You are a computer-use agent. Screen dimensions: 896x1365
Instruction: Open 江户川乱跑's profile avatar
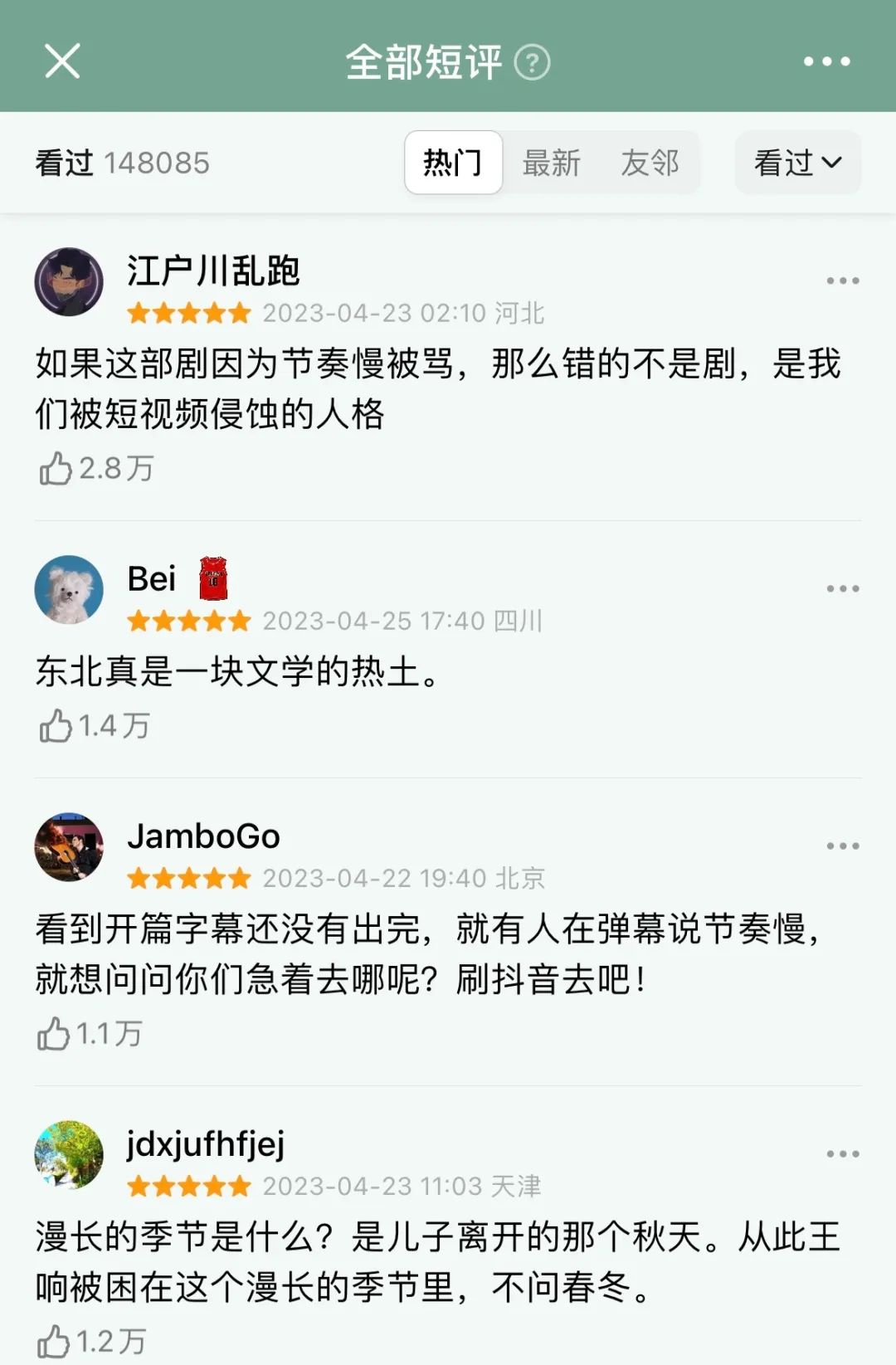(69, 282)
